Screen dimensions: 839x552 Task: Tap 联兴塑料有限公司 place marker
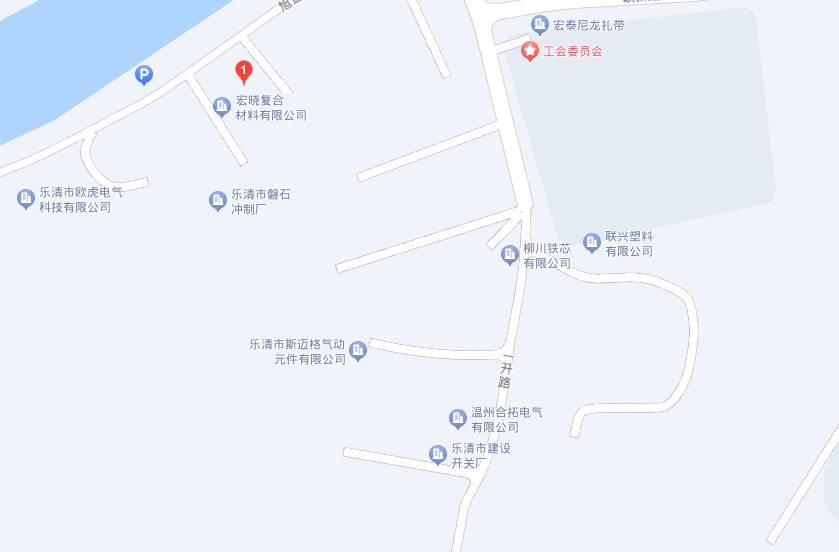click(592, 241)
